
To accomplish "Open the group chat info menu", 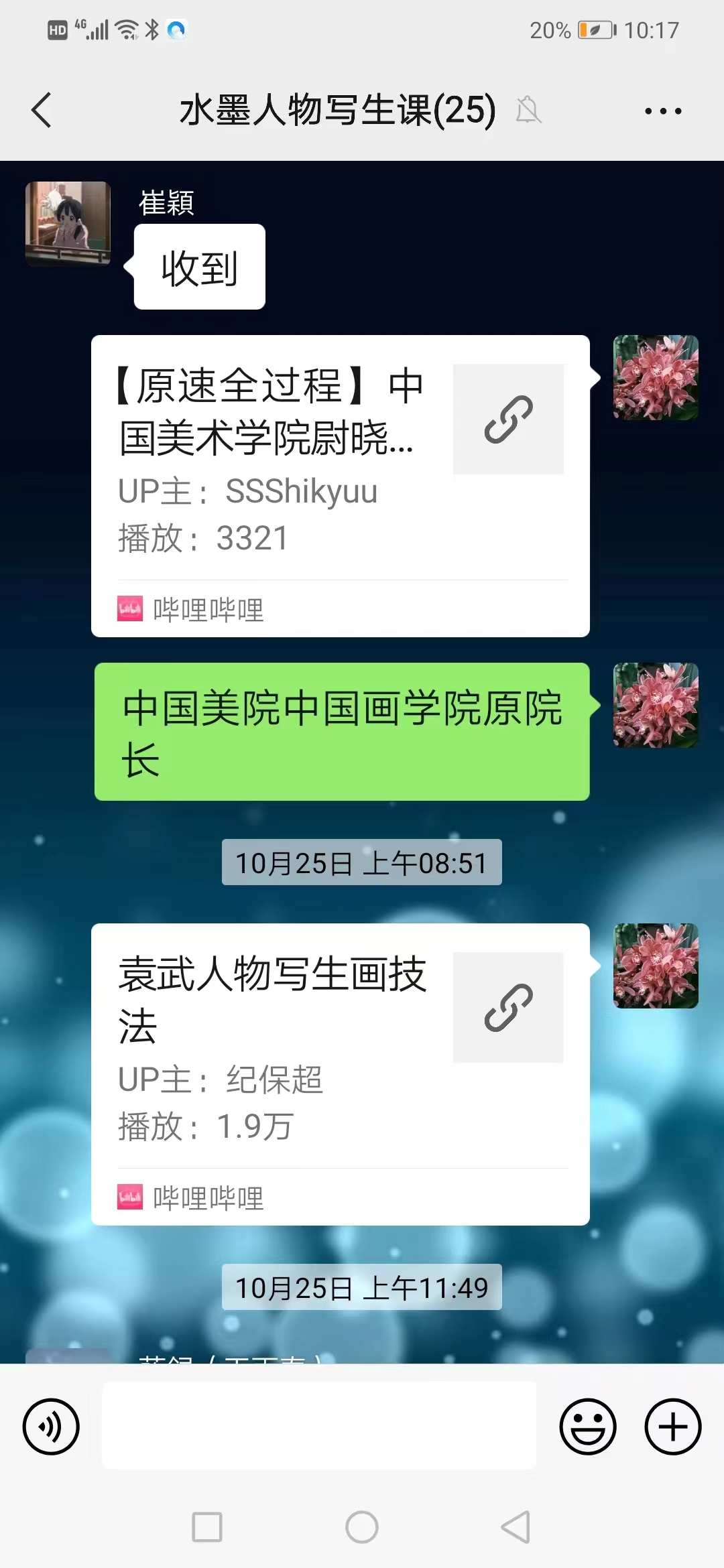I will tap(663, 111).
